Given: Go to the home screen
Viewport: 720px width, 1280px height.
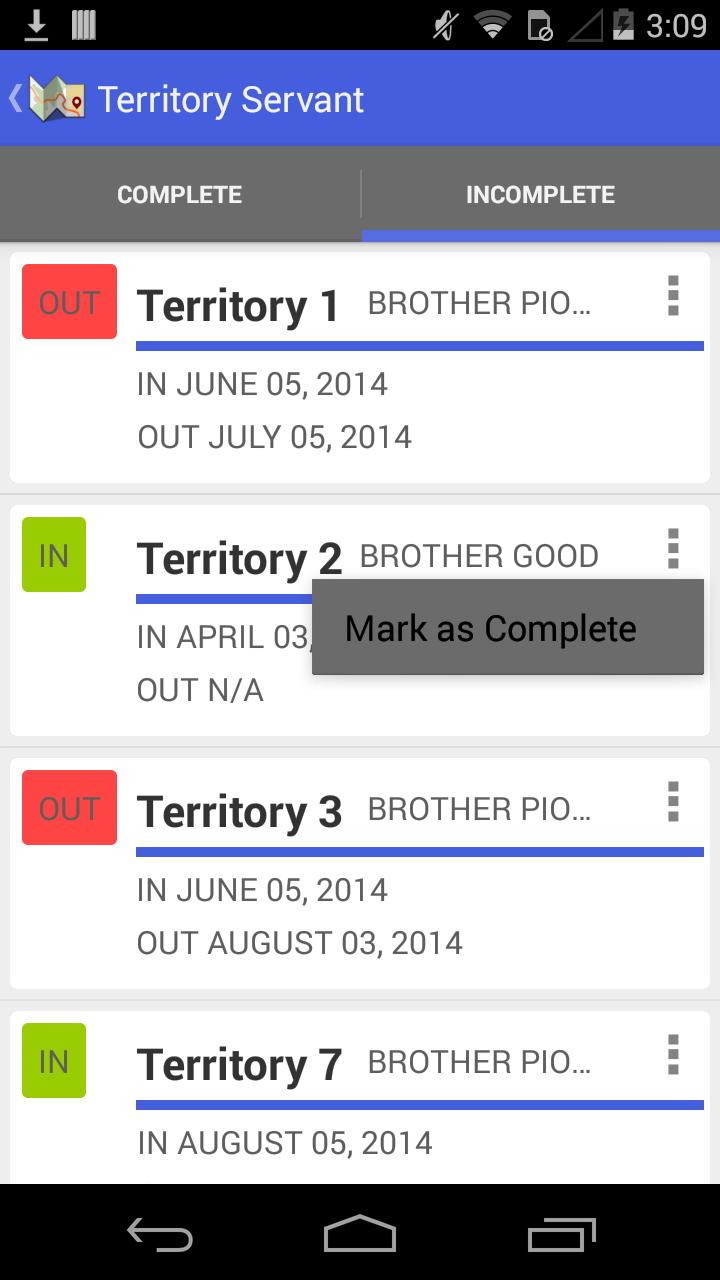Looking at the screenshot, I should click(360, 1234).
